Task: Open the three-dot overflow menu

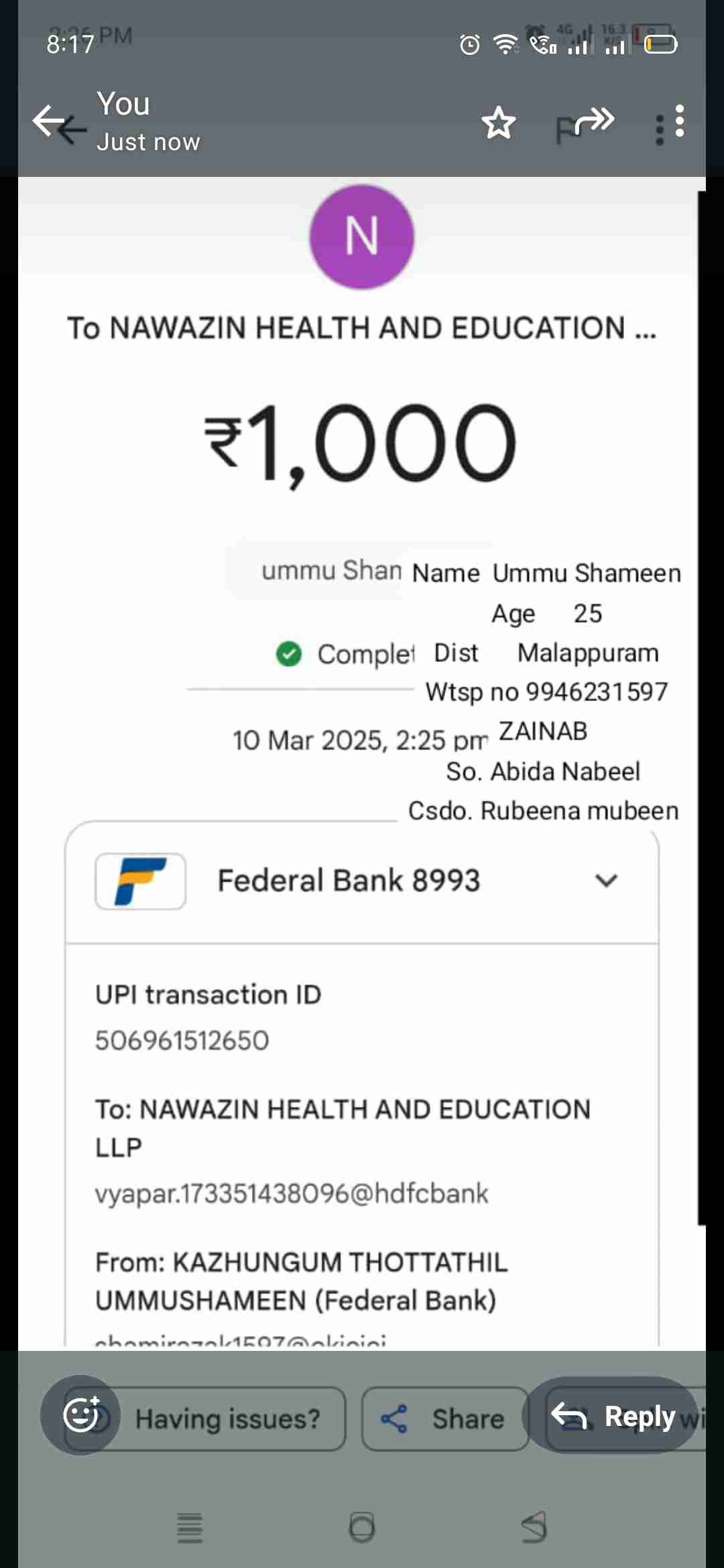Action: [678, 123]
